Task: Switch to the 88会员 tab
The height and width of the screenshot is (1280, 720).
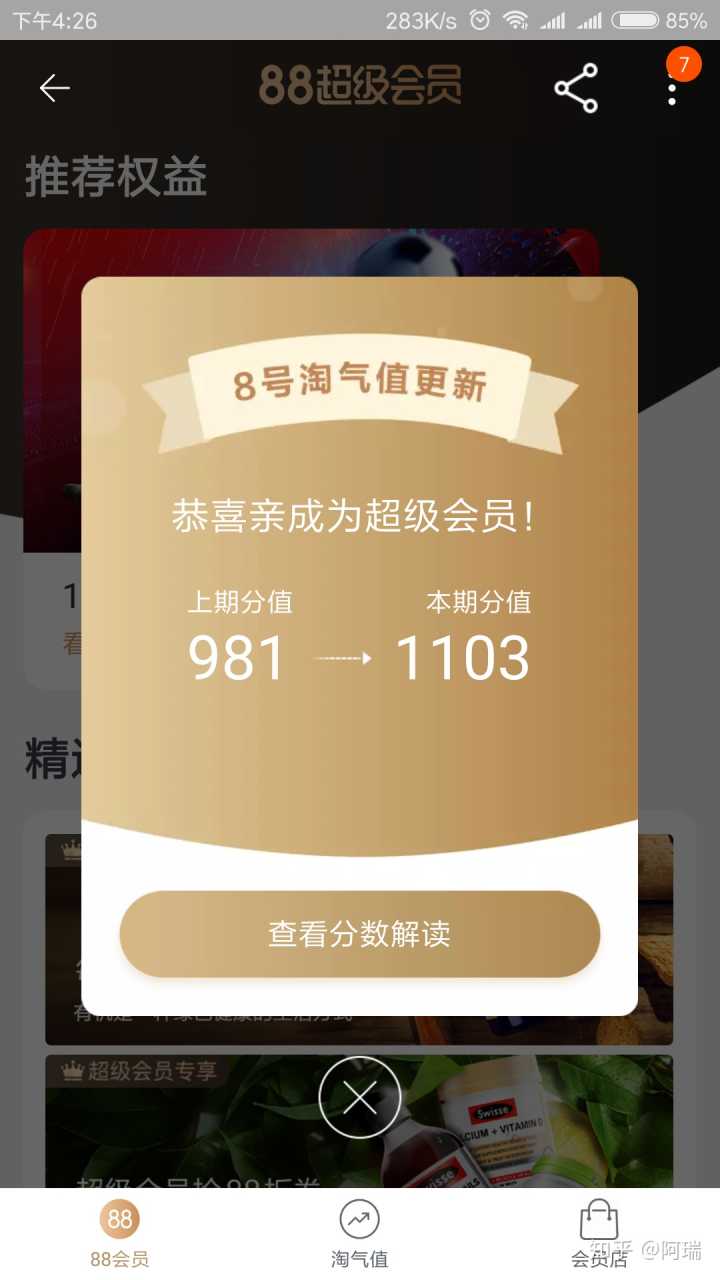Action: tap(119, 1234)
